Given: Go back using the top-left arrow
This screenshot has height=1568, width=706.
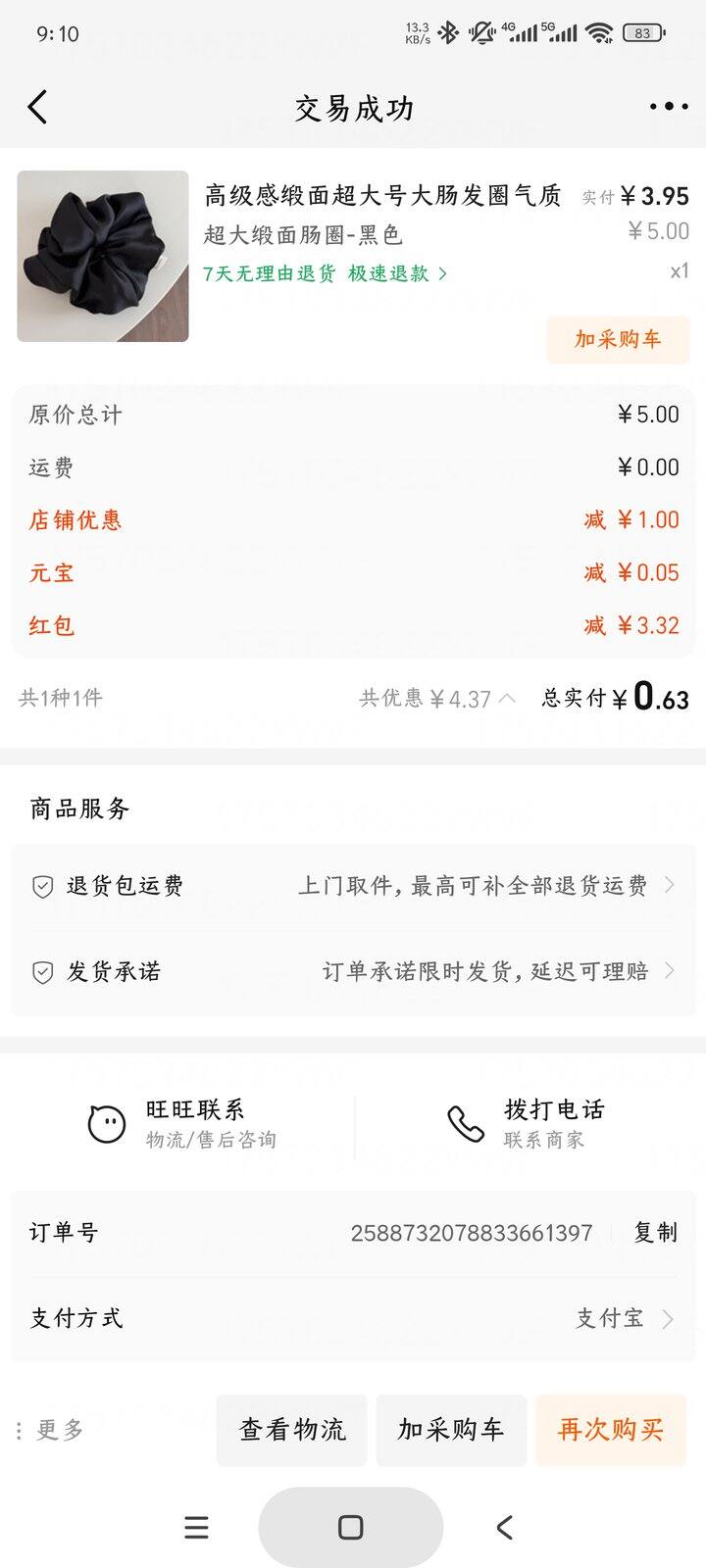Looking at the screenshot, I should coord(37,107).
